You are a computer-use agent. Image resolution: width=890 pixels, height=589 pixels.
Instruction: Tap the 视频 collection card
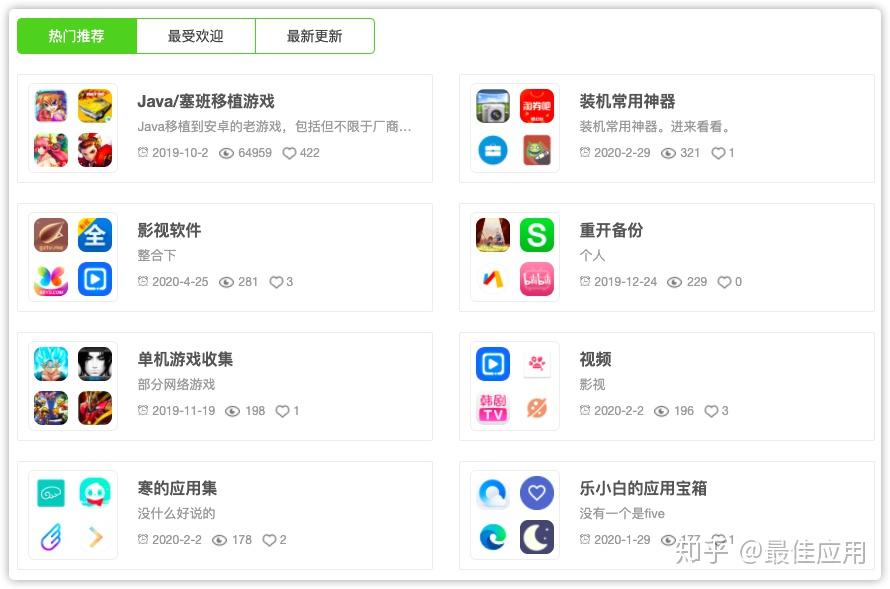click(x=595, y=360)
